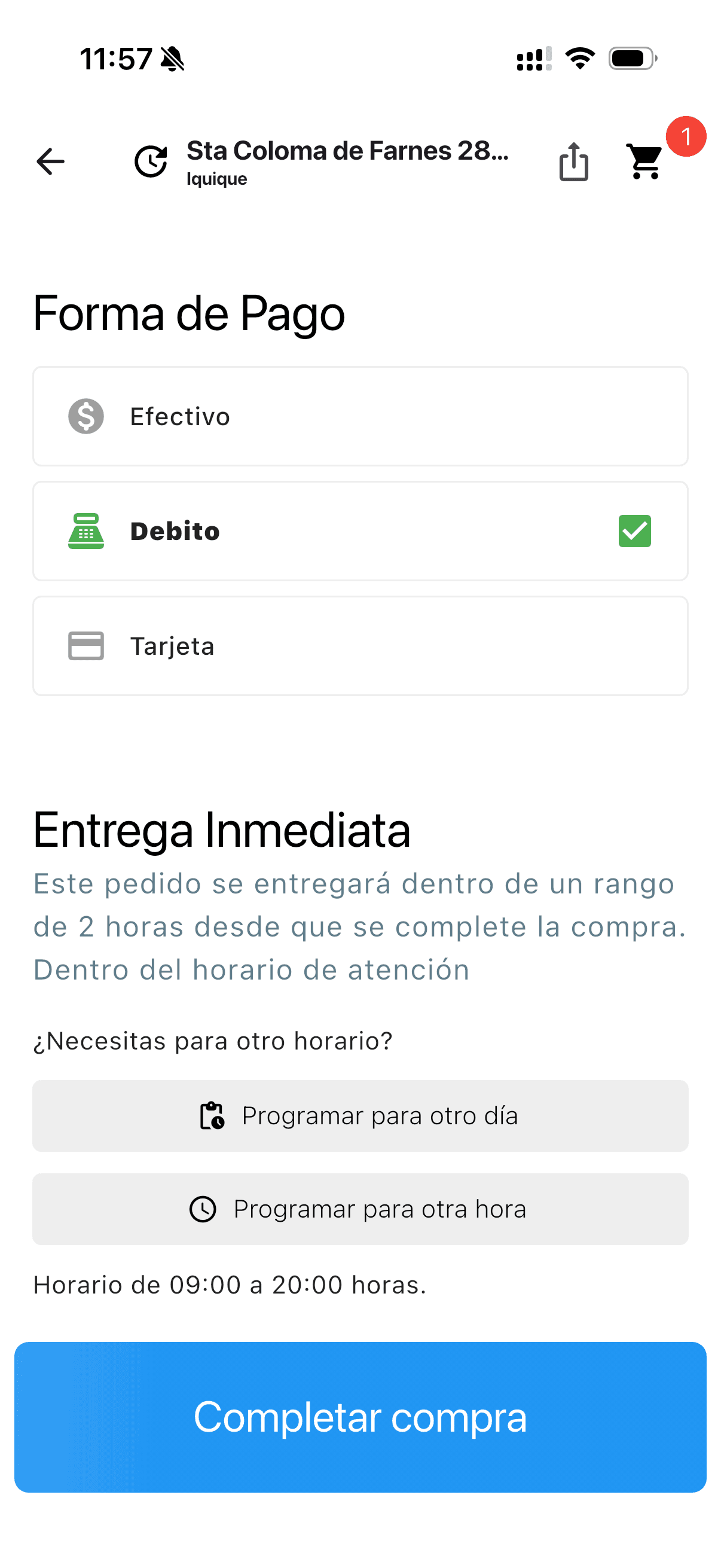
Task: Uncheck the Debito payment checkbox
Action: (634, 530)
